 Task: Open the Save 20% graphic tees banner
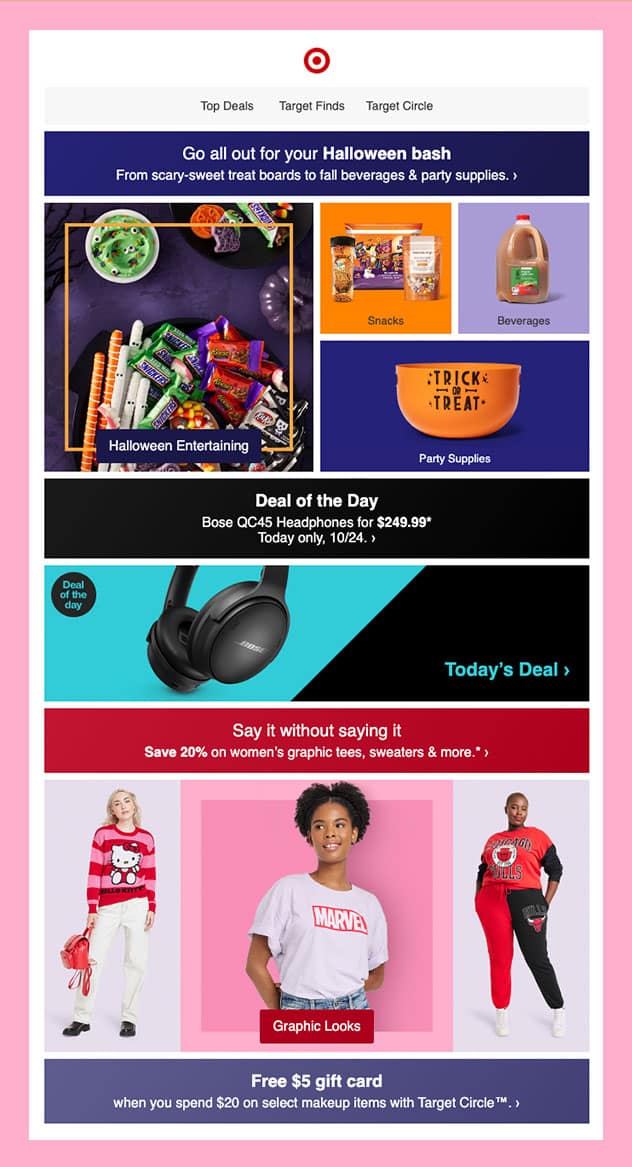316,741
